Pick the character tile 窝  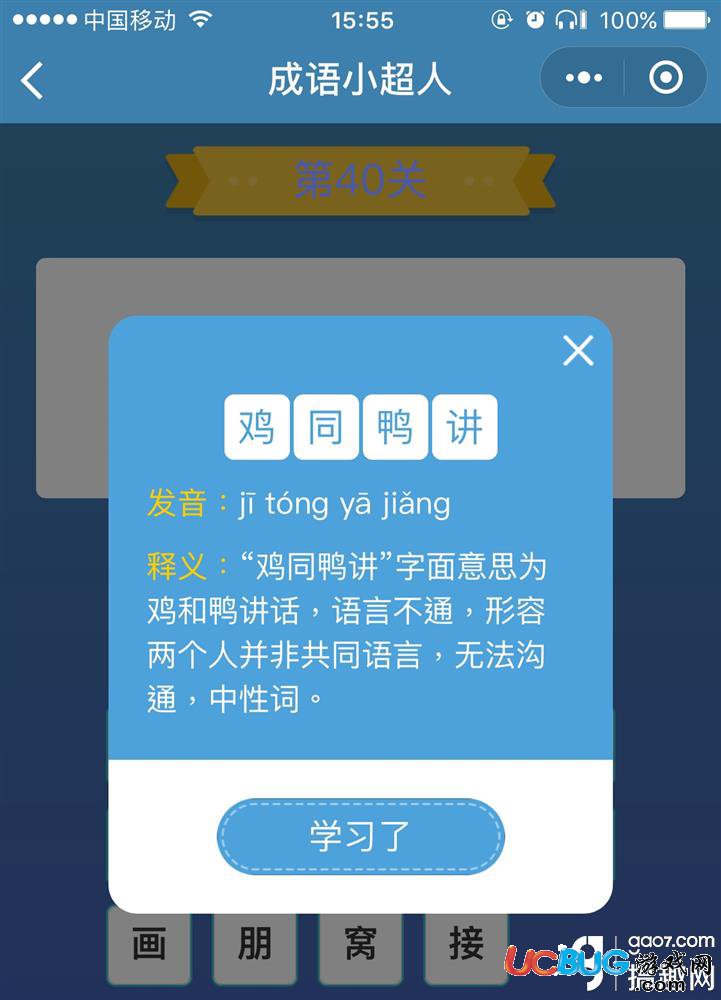tap(360, 945)
